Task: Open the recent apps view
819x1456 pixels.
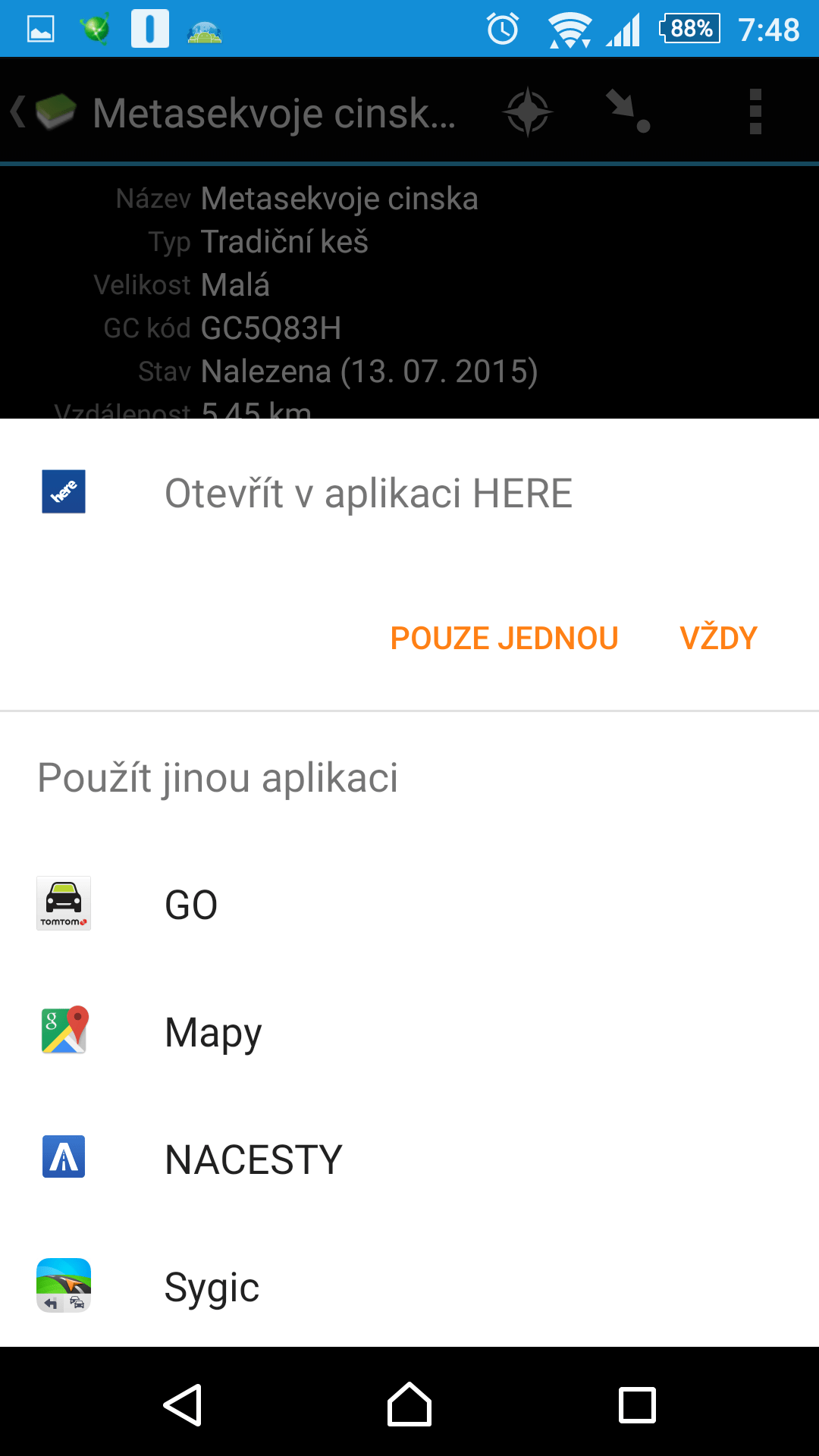Action: (x=637, y=1404)
